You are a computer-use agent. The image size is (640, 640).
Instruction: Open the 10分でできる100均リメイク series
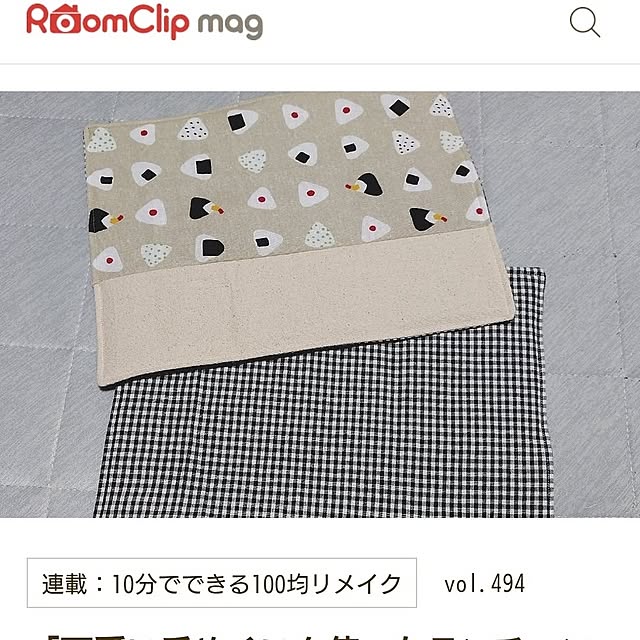point(222,583)
